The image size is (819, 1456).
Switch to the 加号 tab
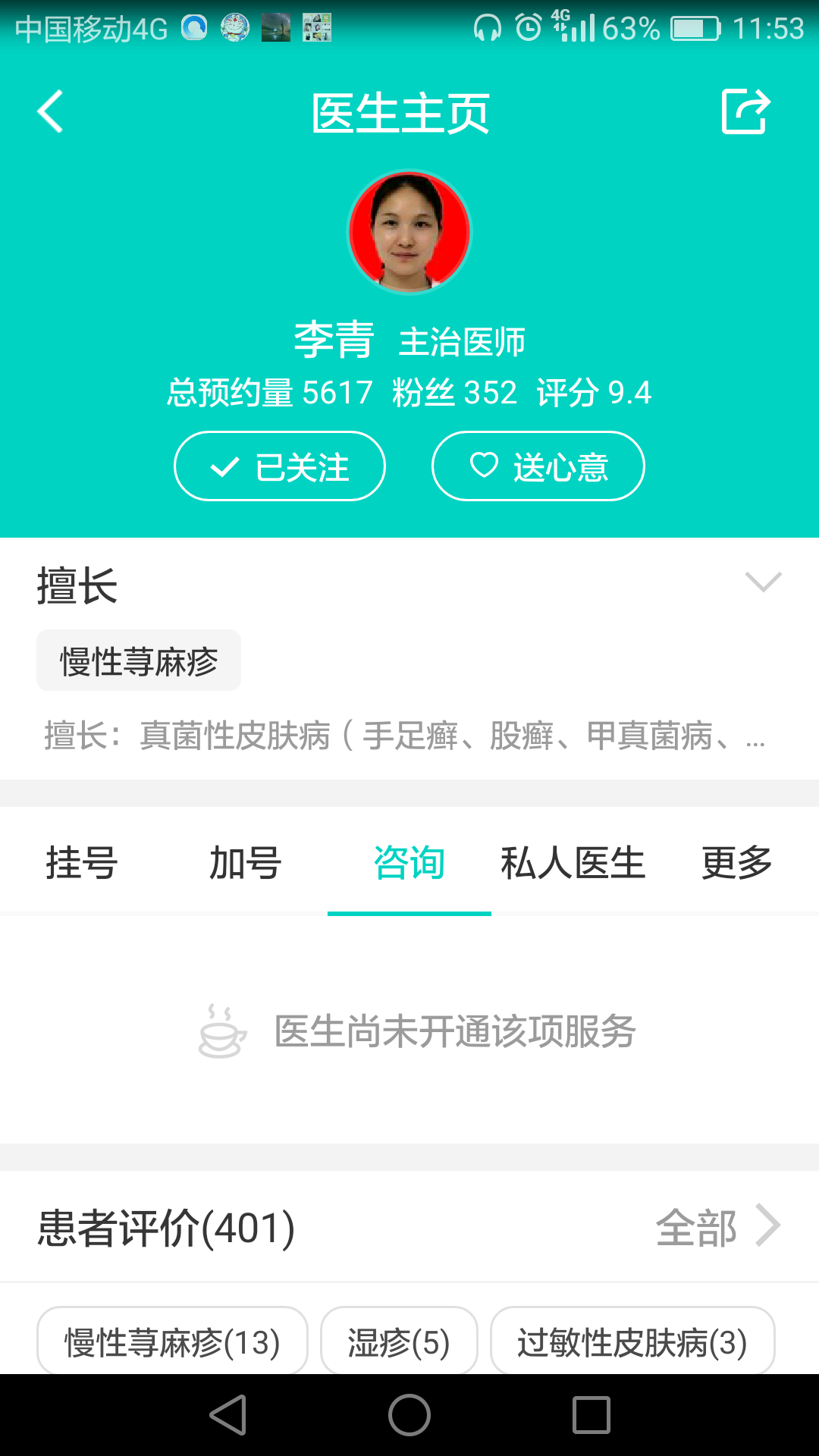pos(246,863)
